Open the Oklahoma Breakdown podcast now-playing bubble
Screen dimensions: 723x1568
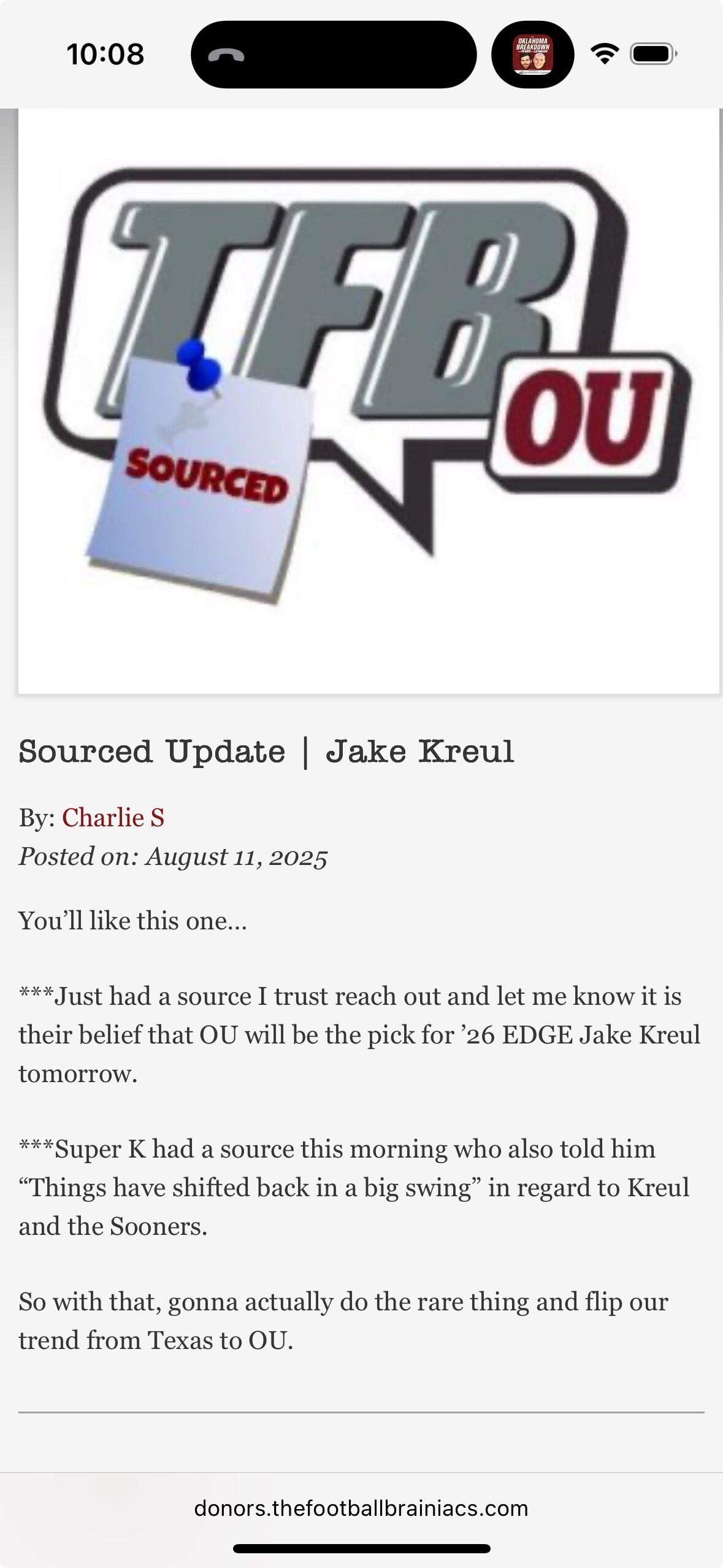coord(533,55)
